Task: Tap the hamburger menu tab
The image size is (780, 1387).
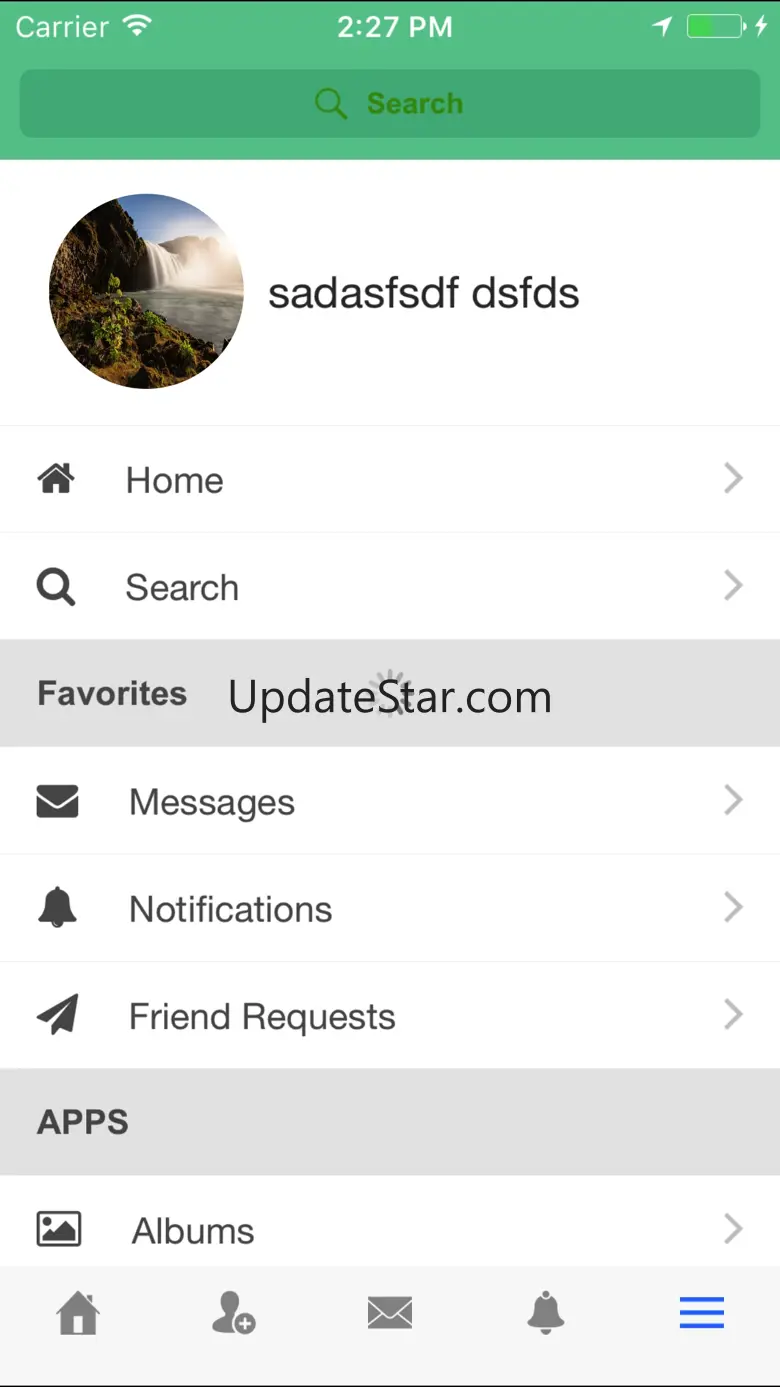Action: 702,1312
